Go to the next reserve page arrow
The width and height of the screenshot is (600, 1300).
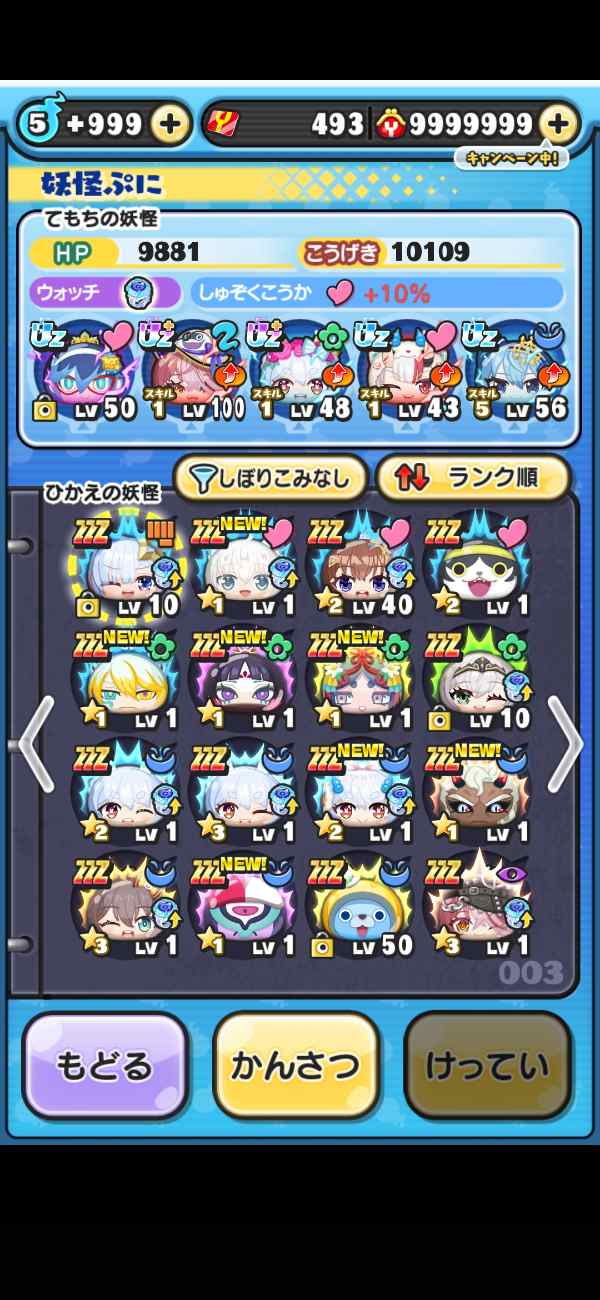[564, 745]
